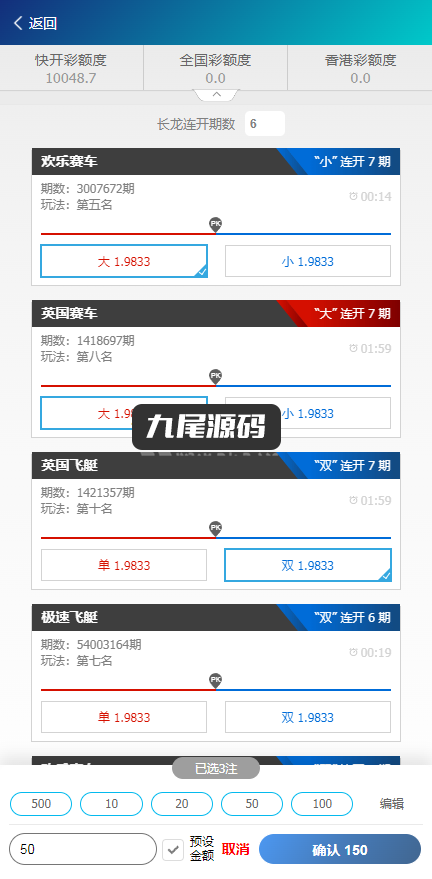Select 大 1.9833 under 欢乐赛车

(x=124, y=261)
